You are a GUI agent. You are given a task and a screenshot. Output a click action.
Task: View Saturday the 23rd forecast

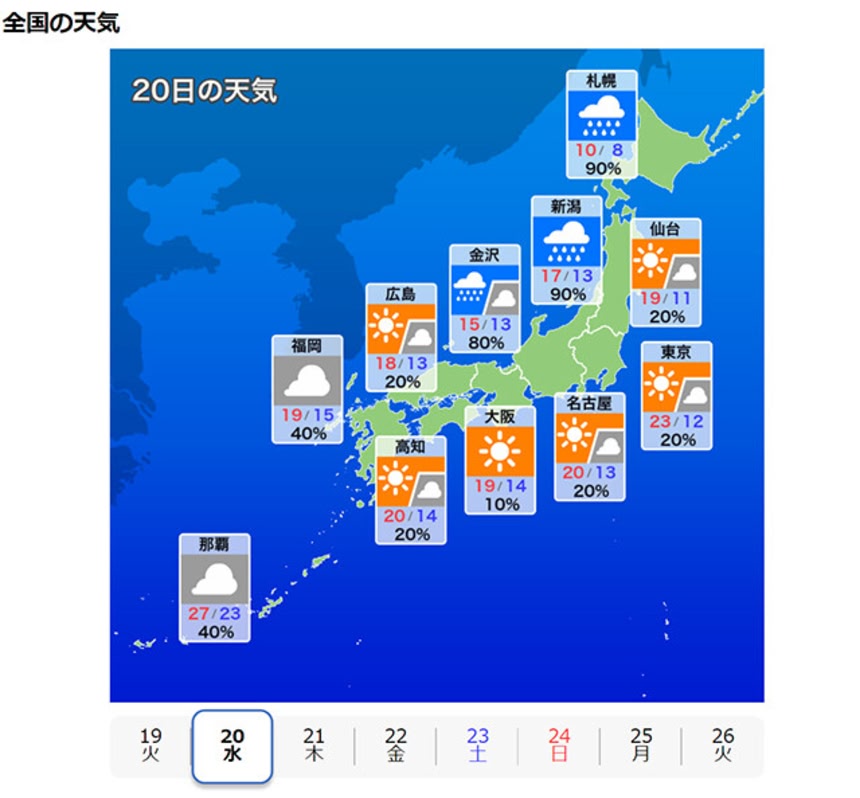click(x=478, y=746)
